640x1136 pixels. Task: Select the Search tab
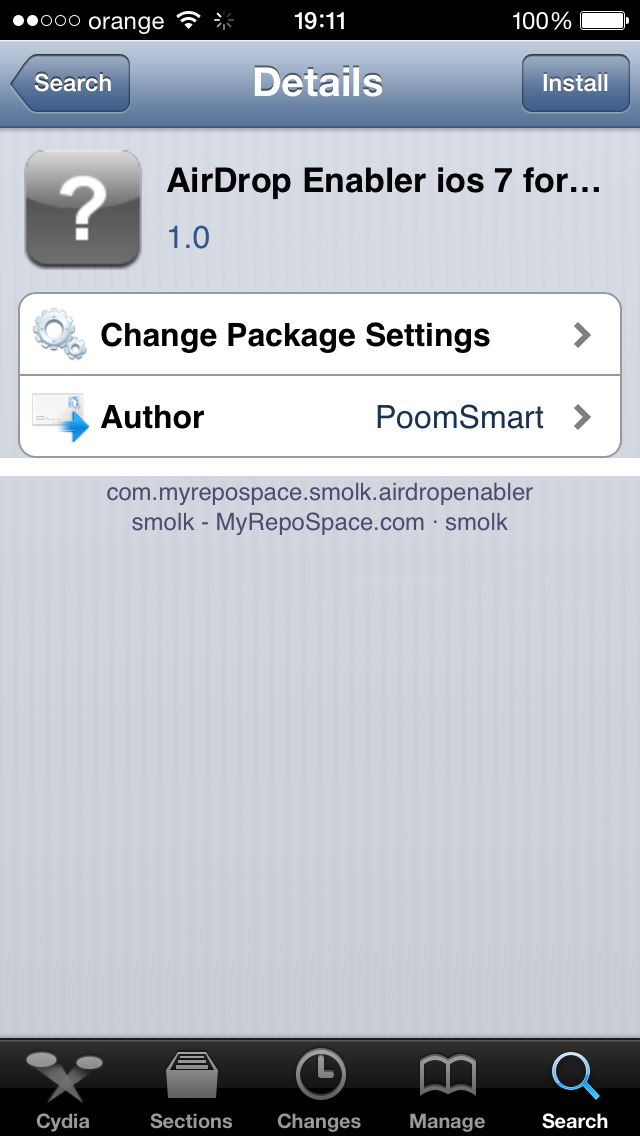click(x=575, y=1089)
